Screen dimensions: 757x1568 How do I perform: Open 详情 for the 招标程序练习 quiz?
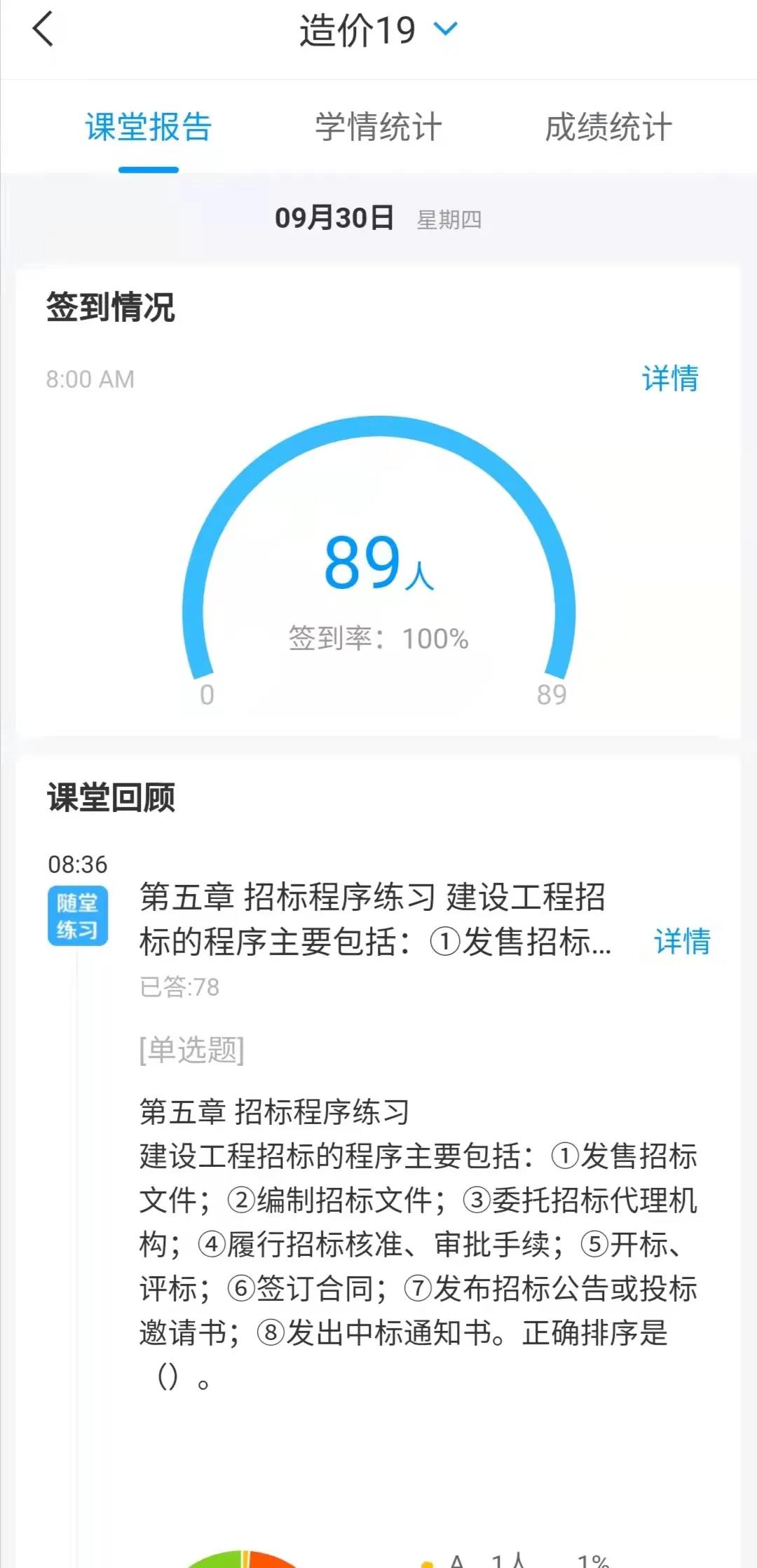point(682,941)
